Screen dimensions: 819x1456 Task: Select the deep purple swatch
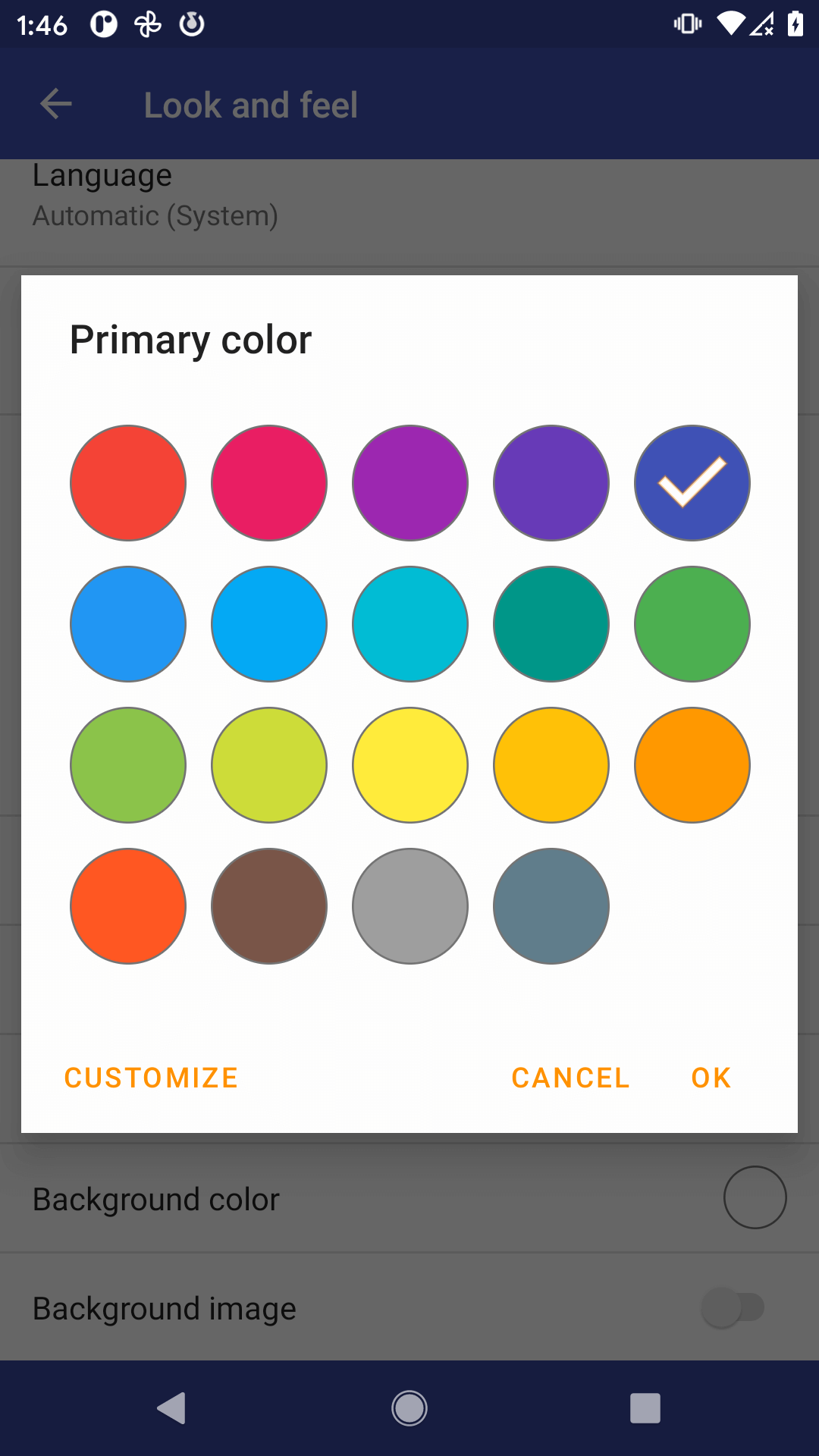[551, 483]
